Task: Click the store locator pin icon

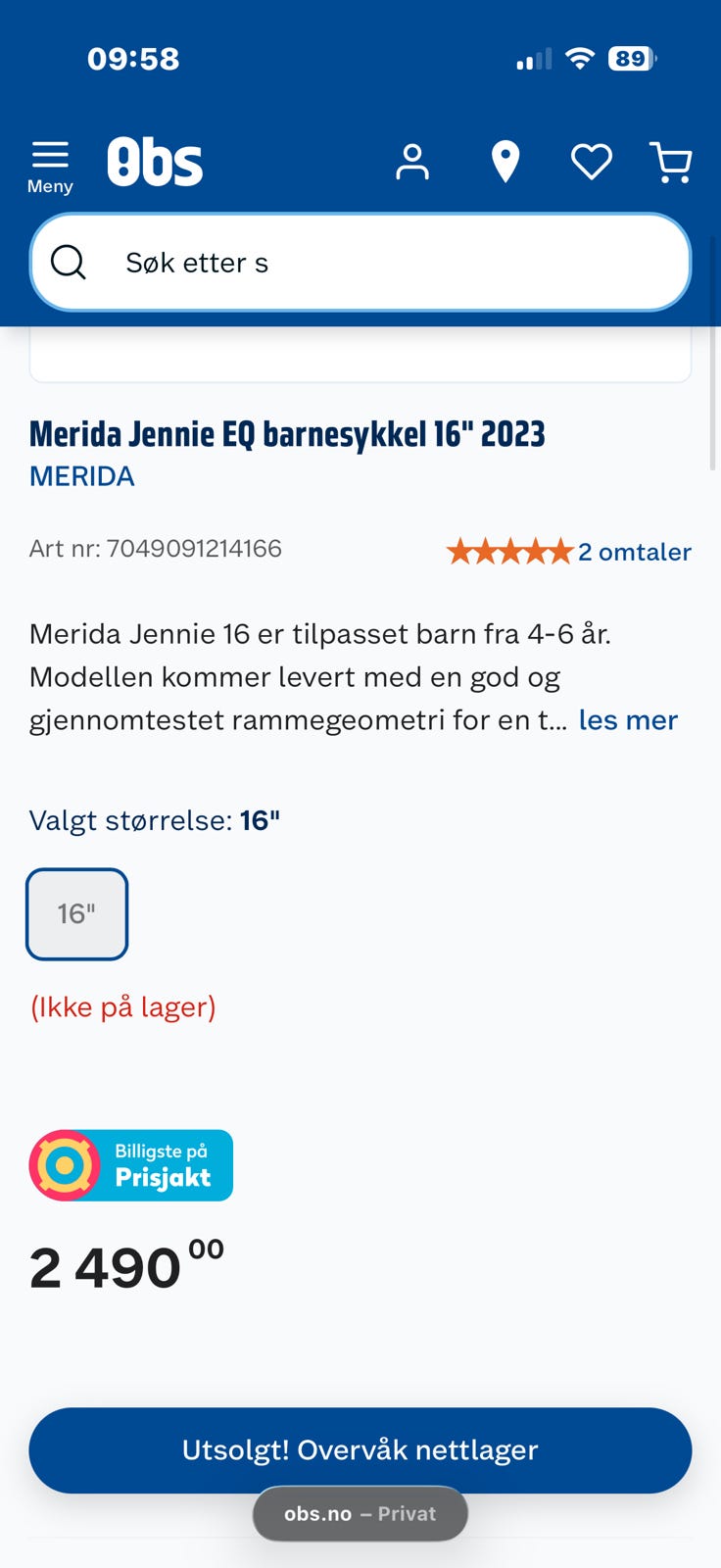Action: pos(505,162)
